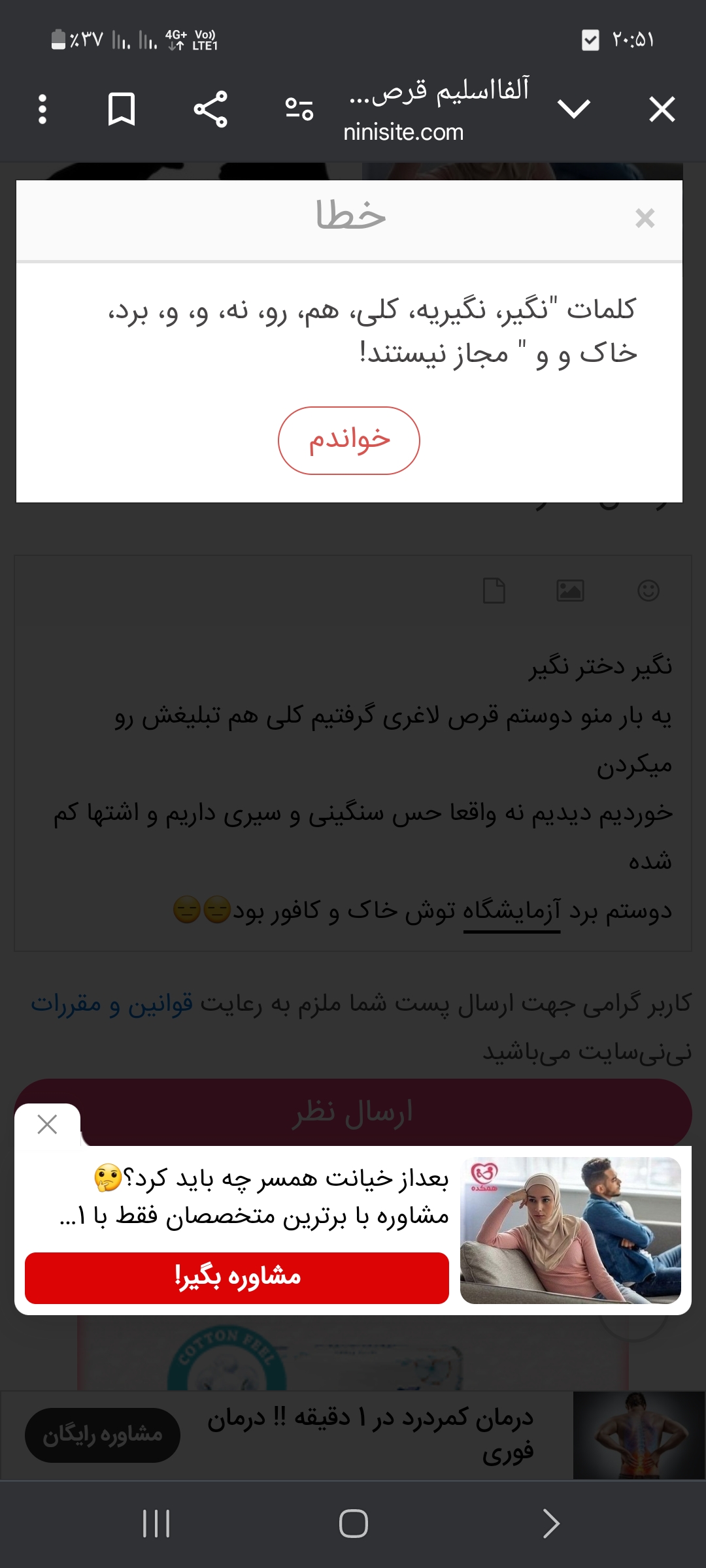Screen dimensions: 706x1568
Task: Open the browser overflow menu
Action: coord(42,109)
